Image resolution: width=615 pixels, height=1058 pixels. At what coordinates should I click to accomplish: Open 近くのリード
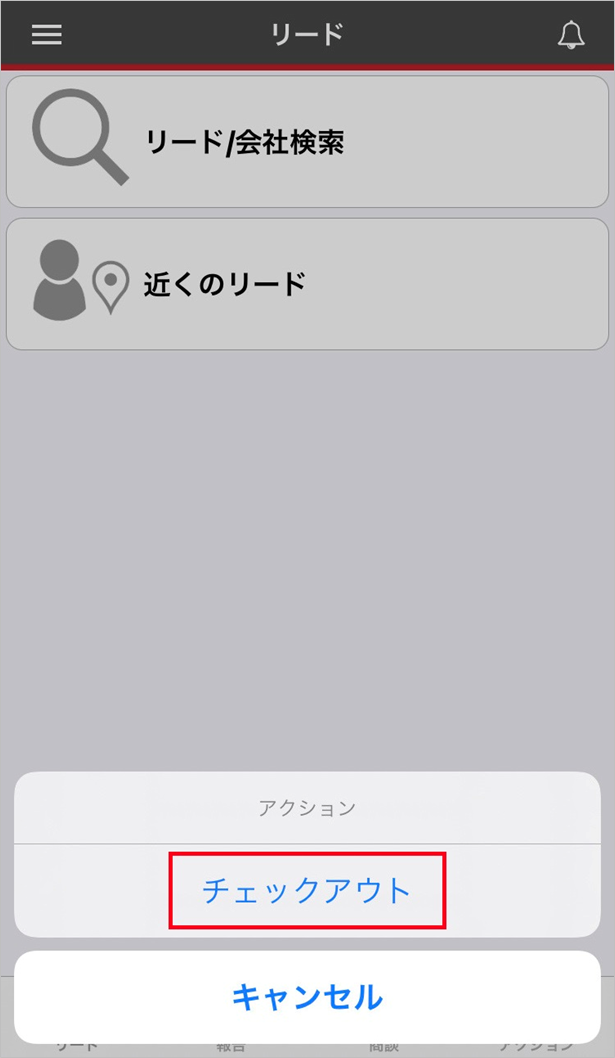[x=307, y=284]
